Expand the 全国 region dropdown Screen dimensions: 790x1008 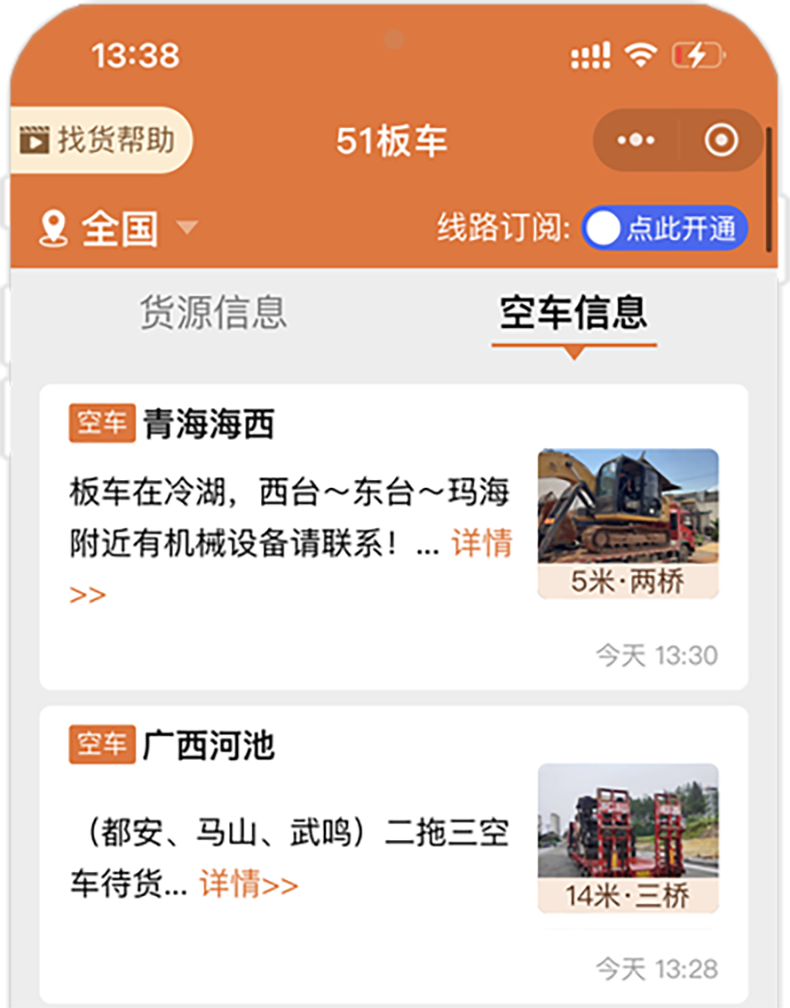[x=118, y=229]
